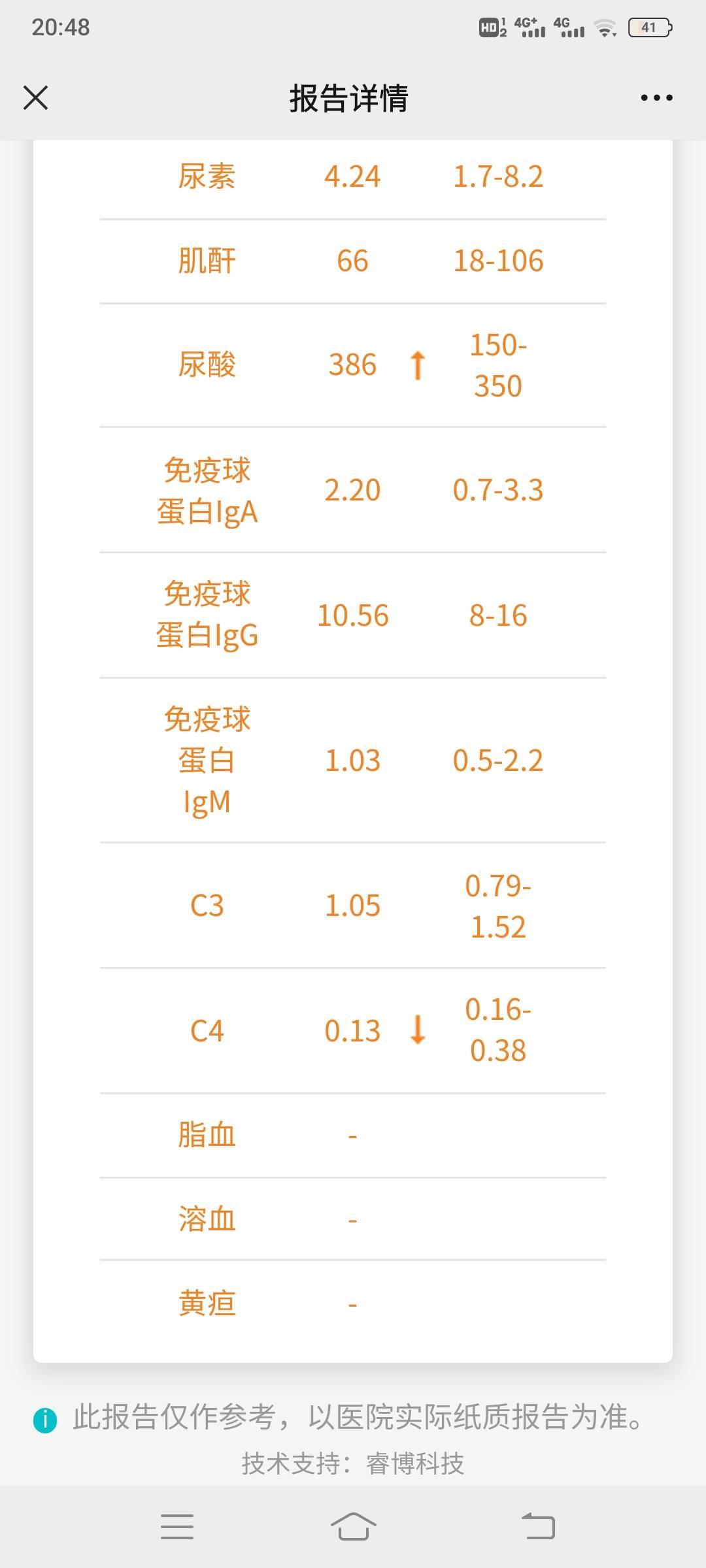Tap the HD icon in the status bar
Image resolution: width=706 pixels, height=1568 pixels.
(489, 27)
